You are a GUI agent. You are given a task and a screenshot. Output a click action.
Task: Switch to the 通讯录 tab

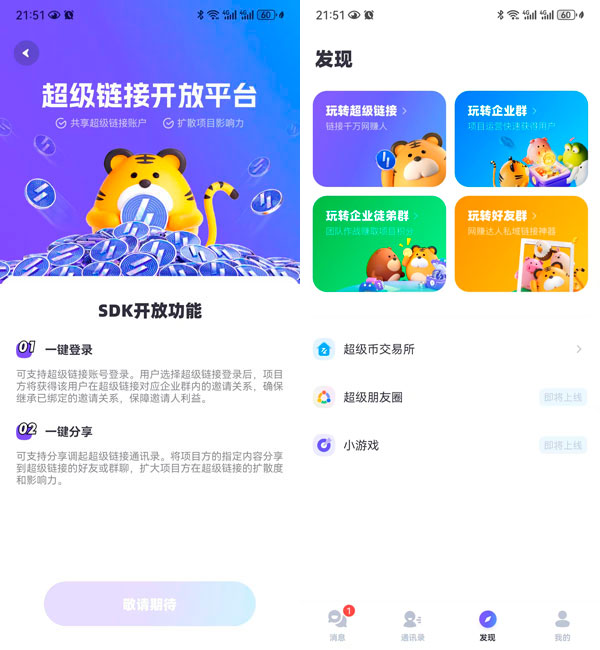[412, 625]
